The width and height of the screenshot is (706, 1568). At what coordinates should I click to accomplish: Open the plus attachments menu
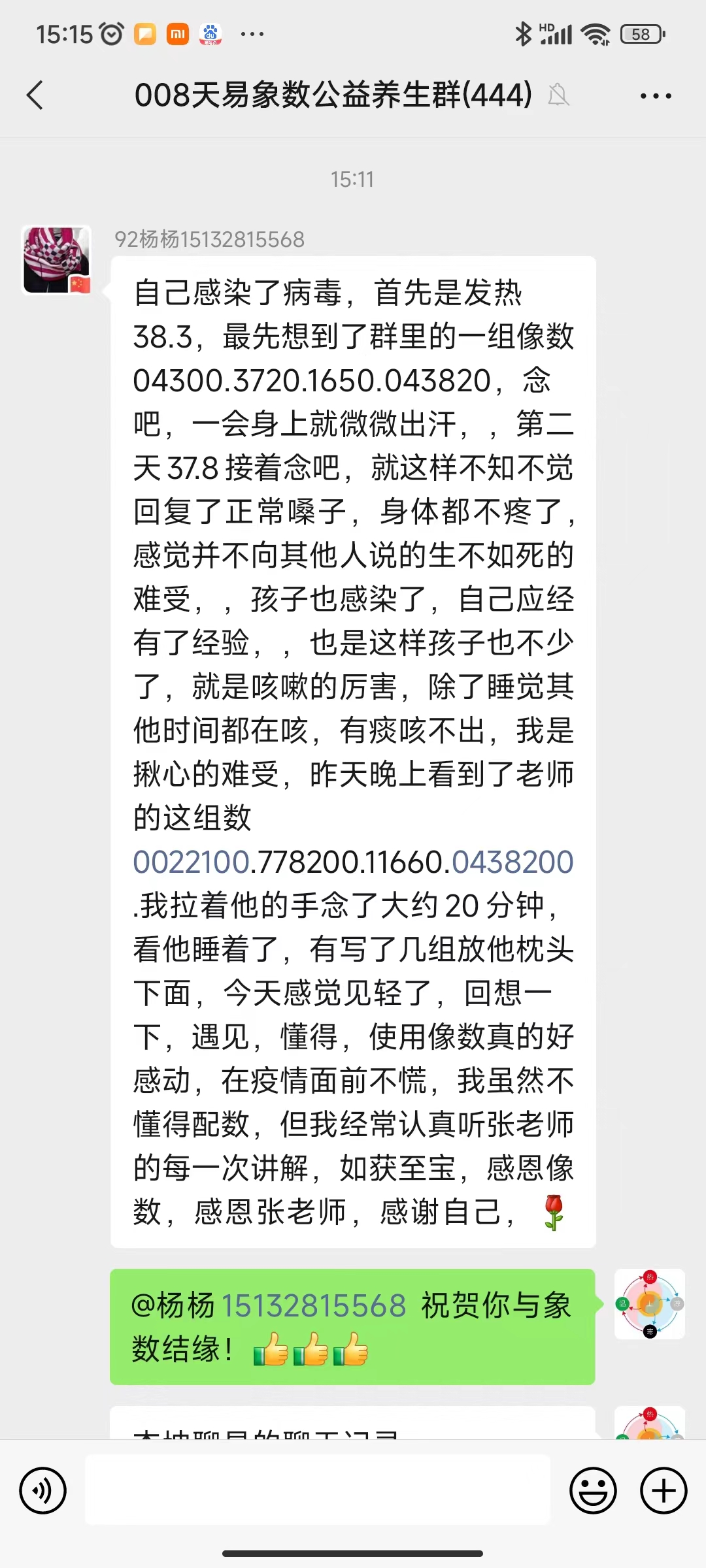coord(664,1490)
